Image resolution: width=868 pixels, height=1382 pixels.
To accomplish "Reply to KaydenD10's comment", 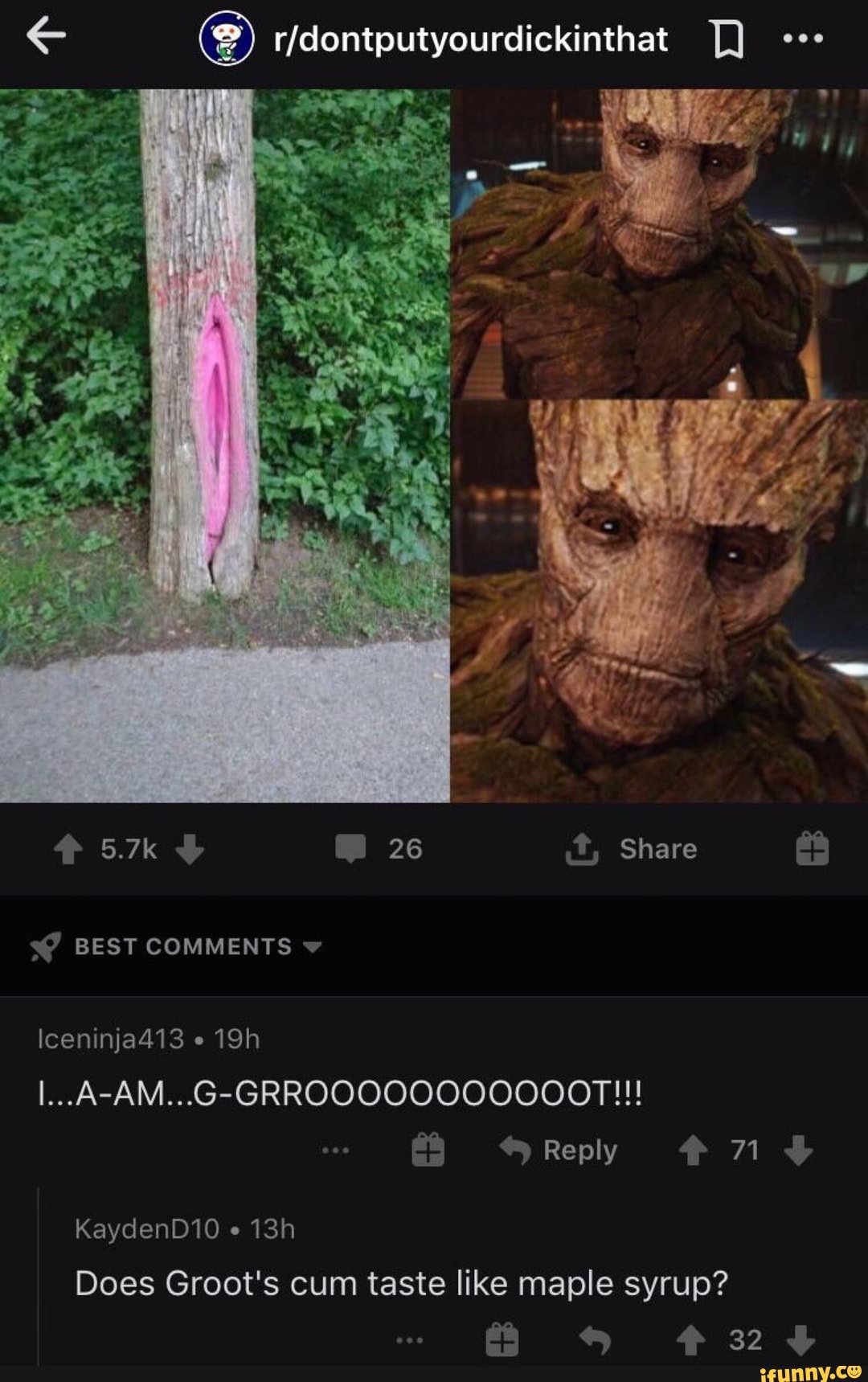I will 595,1340.
